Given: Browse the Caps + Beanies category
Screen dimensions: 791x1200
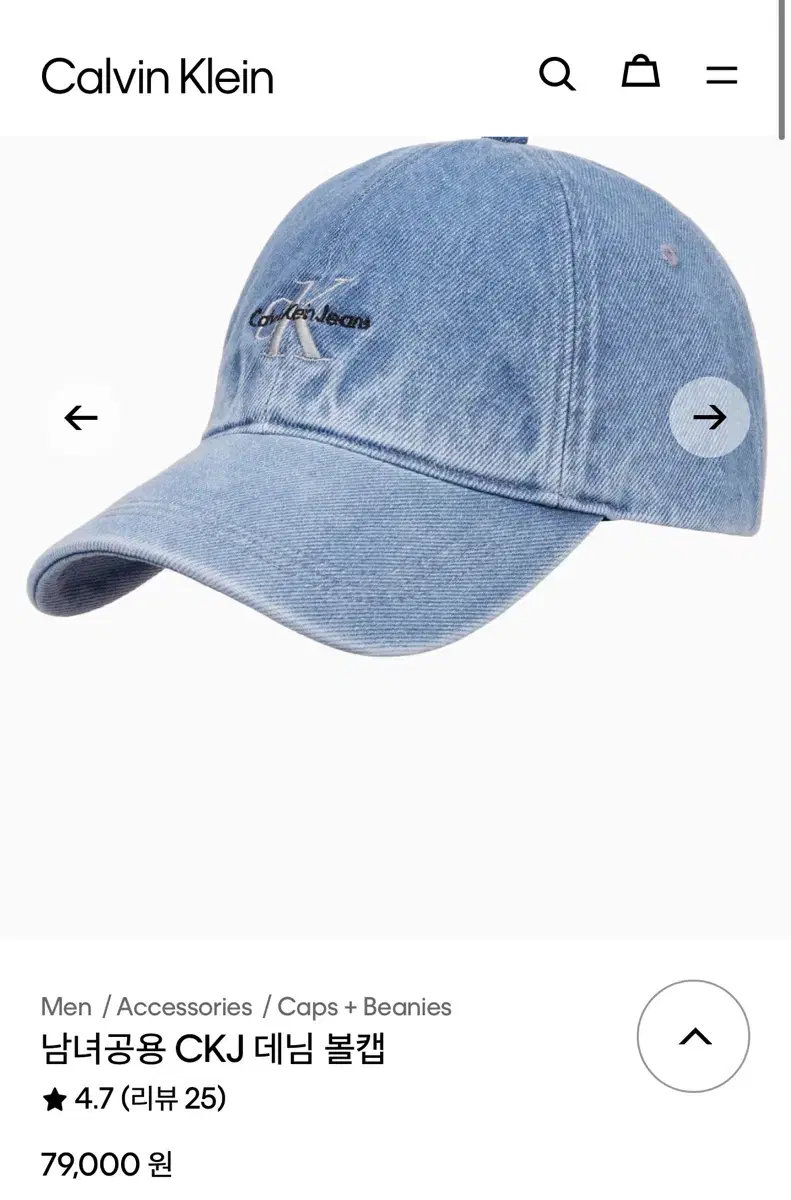Looking at the screenshot, I should click(x=365, y=1007).
